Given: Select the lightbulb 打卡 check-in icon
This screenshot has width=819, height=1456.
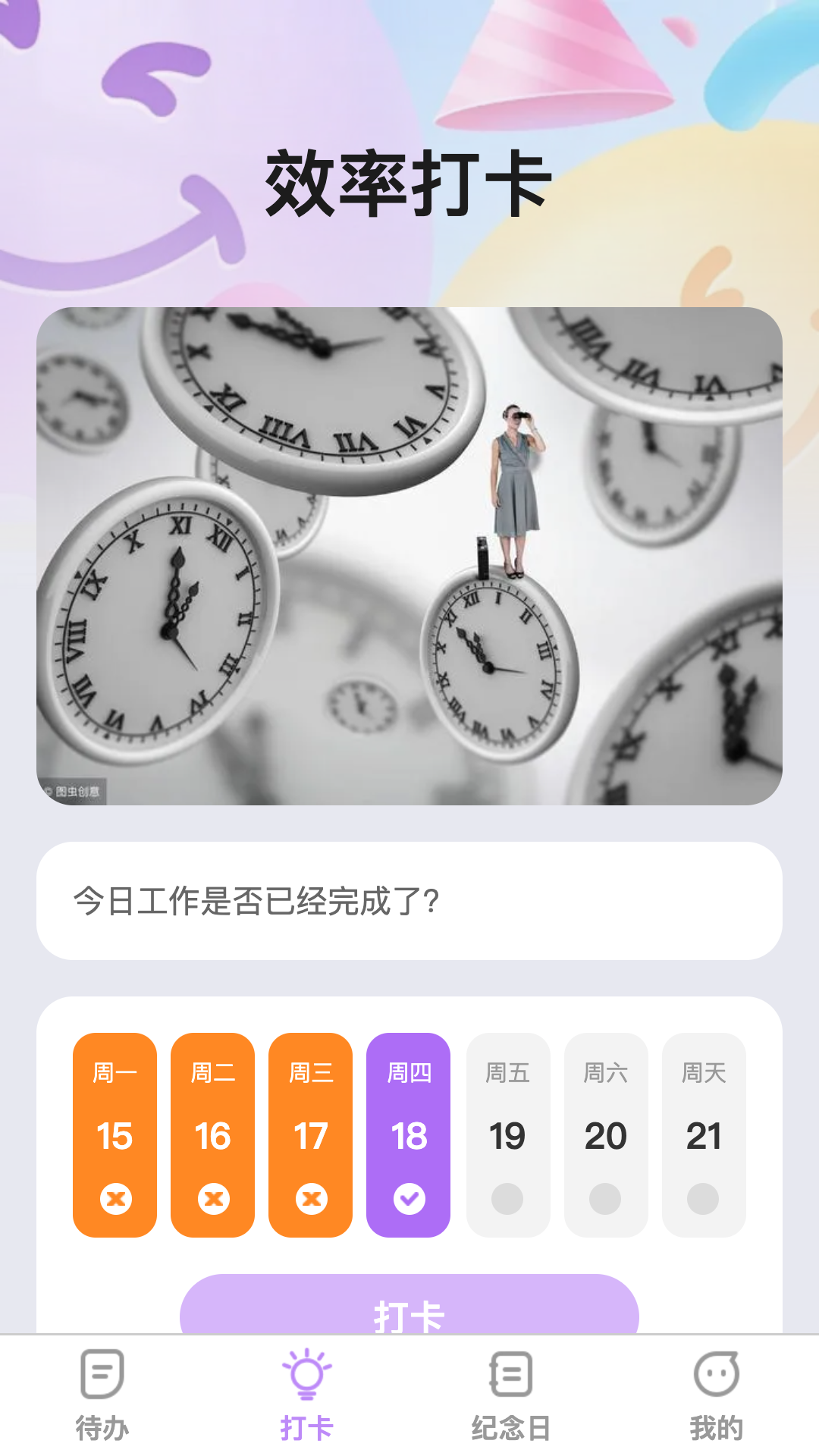Looking at the screenshot, I should [x=307, y=1376].
